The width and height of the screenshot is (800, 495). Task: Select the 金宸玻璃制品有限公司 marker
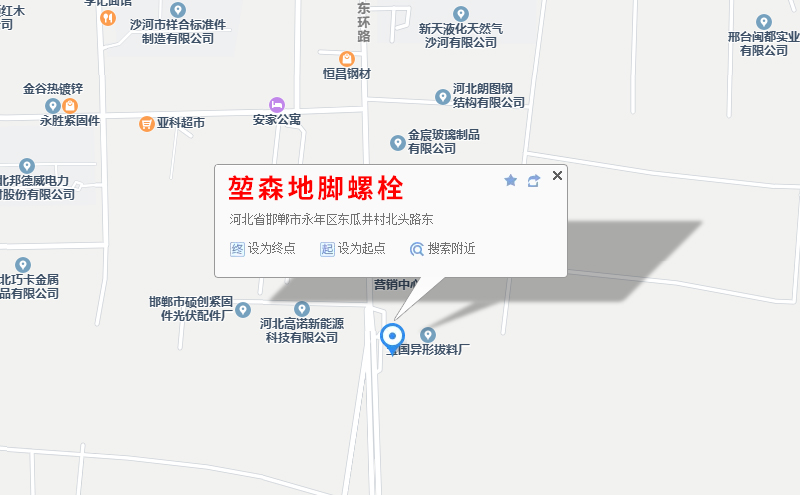397,143
